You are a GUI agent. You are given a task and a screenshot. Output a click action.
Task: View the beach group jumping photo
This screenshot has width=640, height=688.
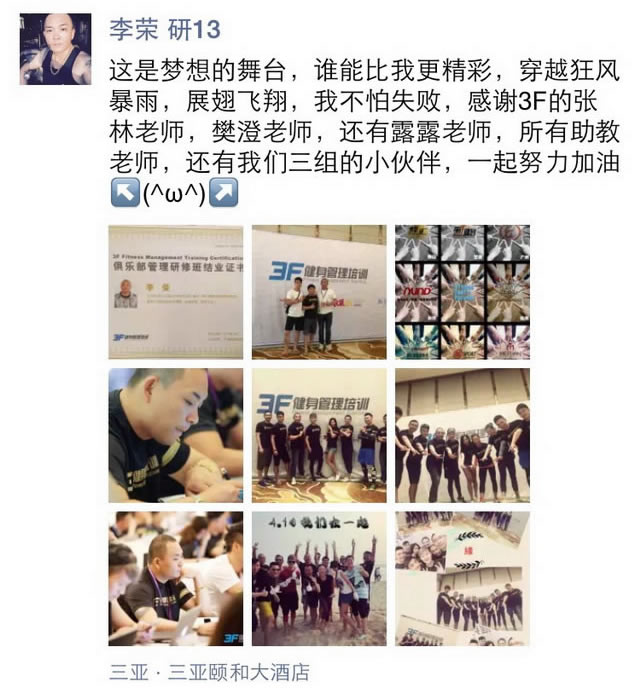point(318,578)
